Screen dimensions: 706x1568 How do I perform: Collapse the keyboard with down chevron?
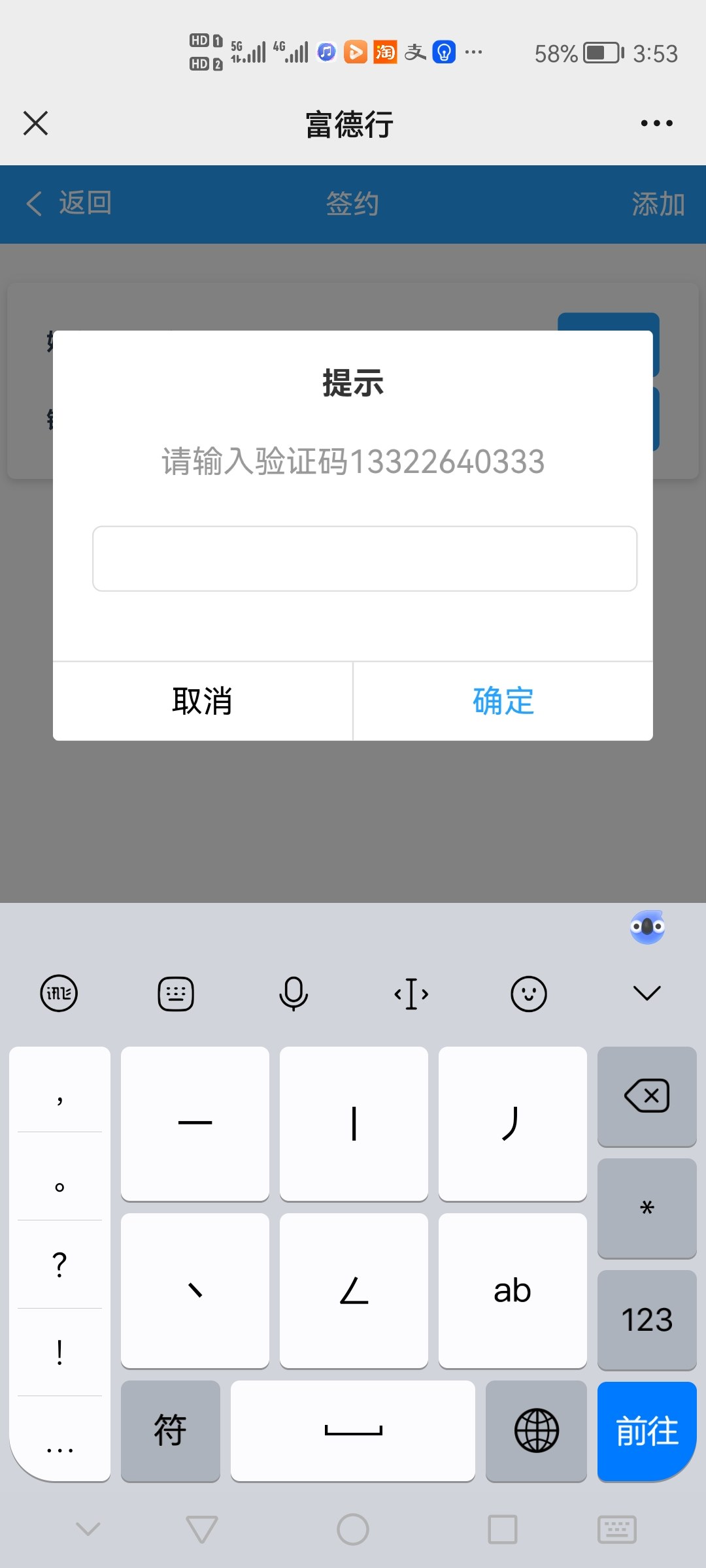[x=647, y=993]
